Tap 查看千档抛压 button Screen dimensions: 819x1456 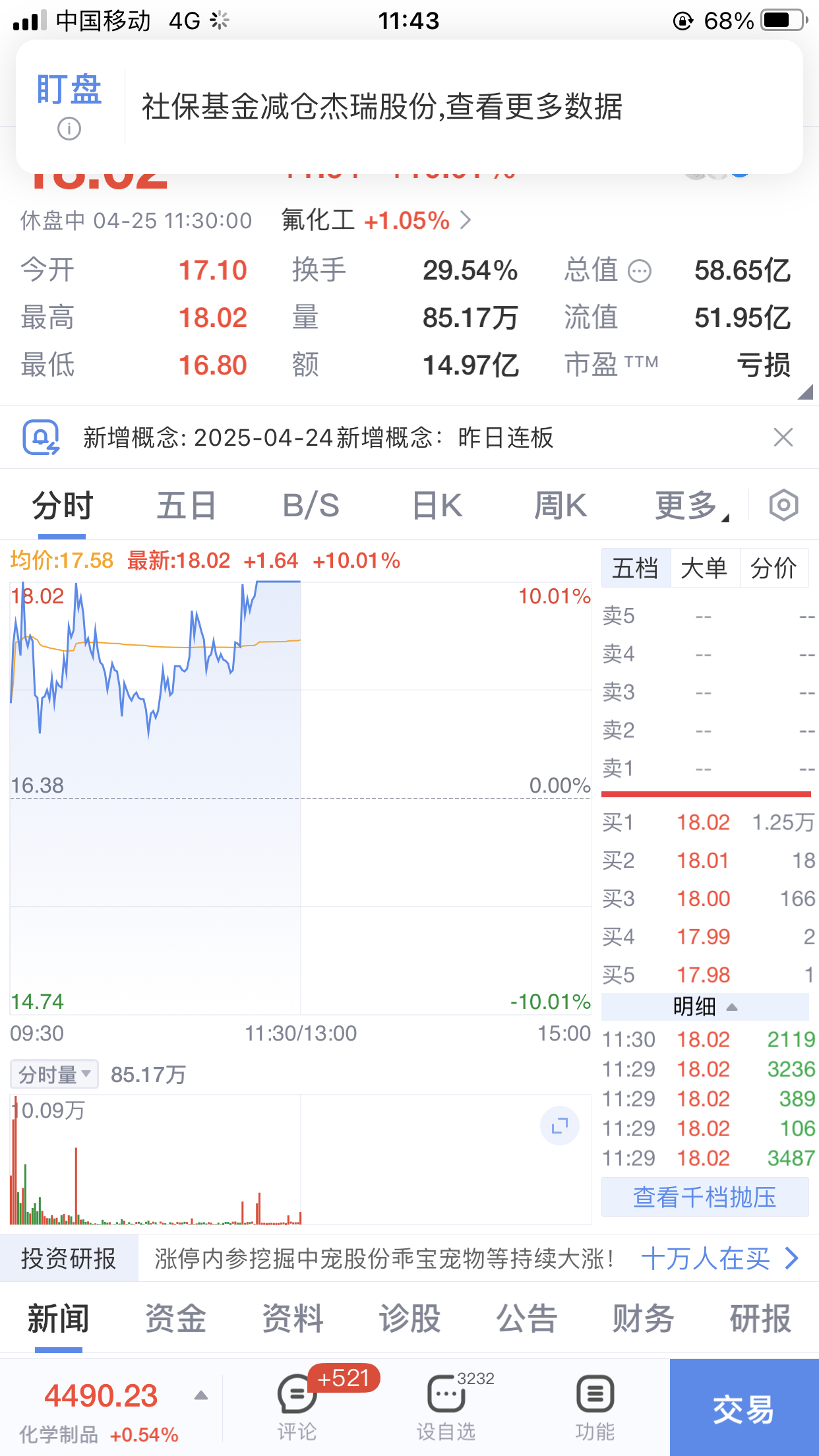[x=704, y=1197]
